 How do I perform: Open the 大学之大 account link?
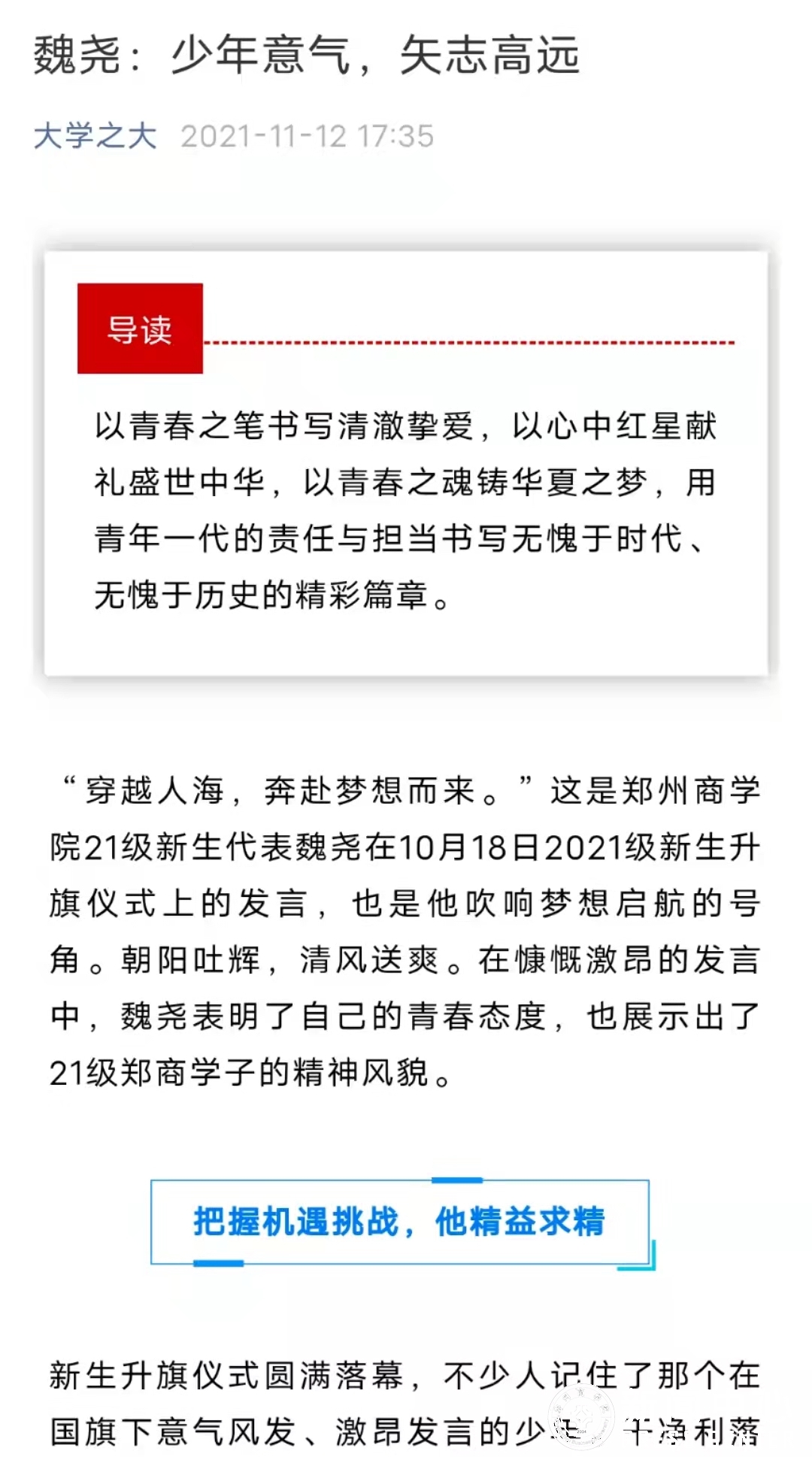click(95, 136)
